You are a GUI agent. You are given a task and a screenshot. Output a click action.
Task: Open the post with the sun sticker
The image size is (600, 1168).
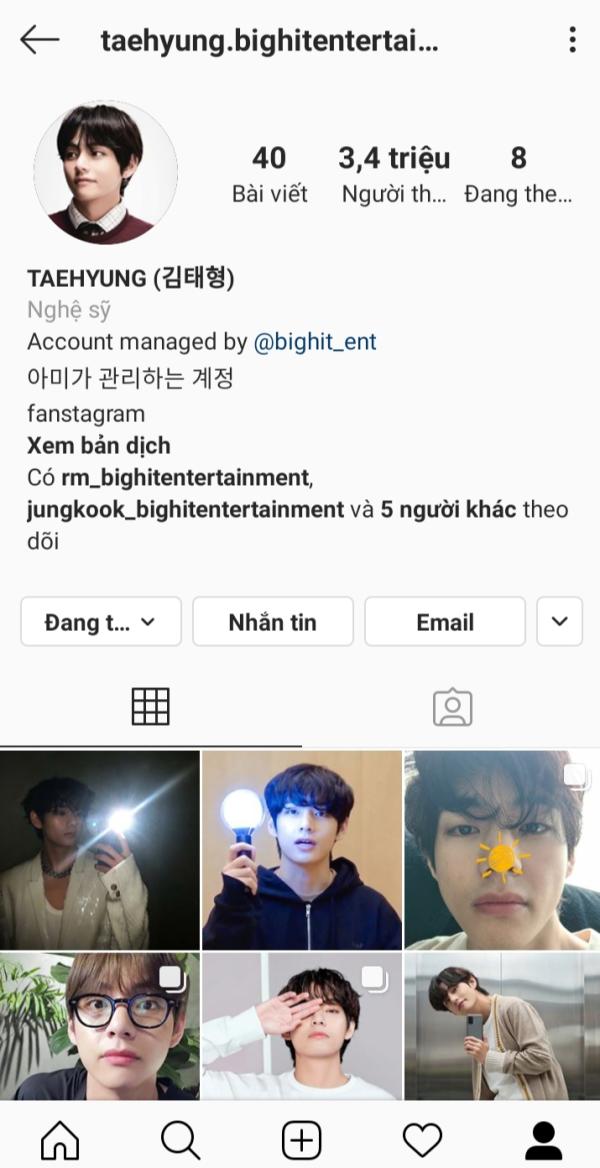click(502, 850)
